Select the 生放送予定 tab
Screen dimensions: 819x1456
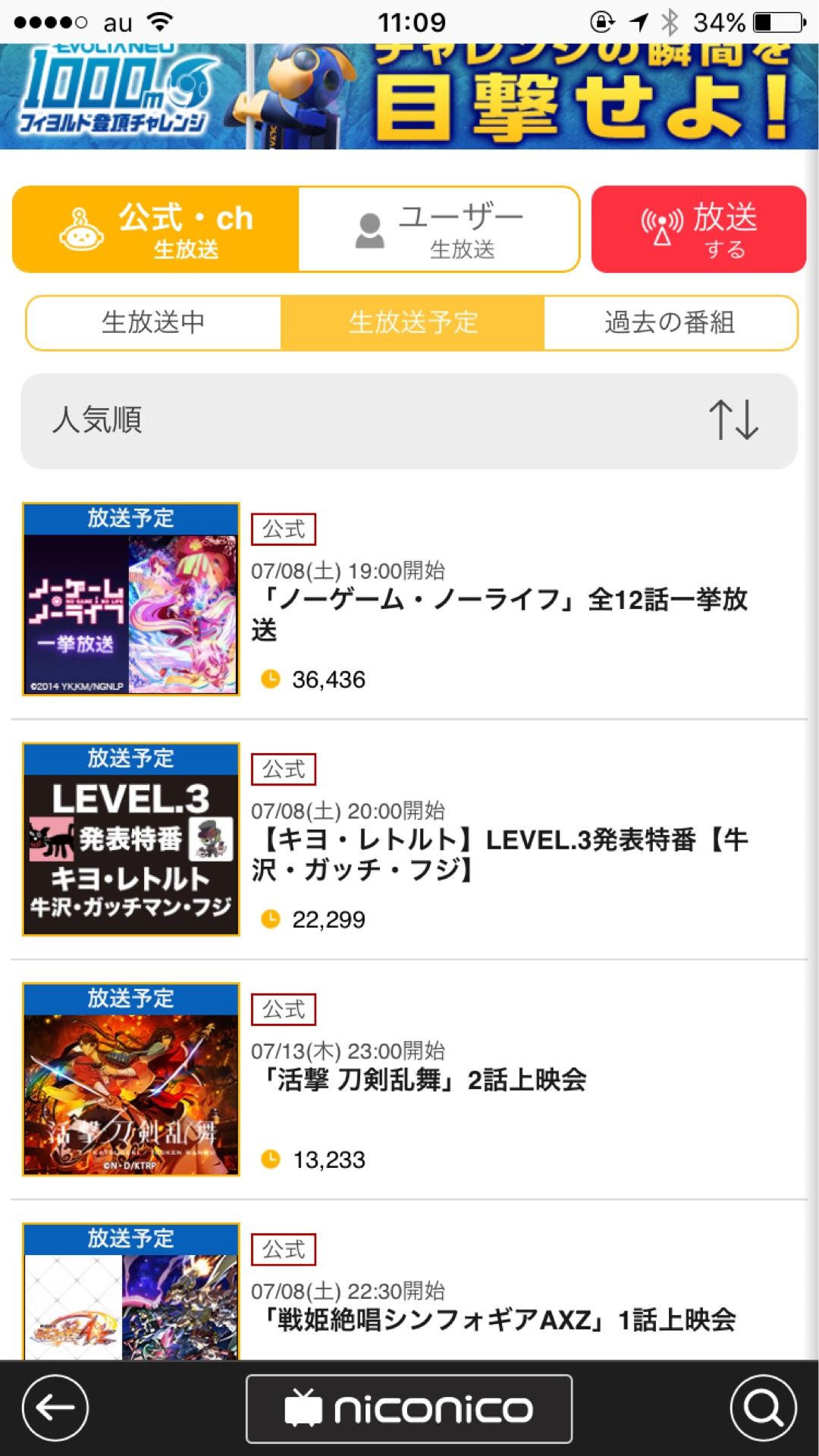click(413, 322)
